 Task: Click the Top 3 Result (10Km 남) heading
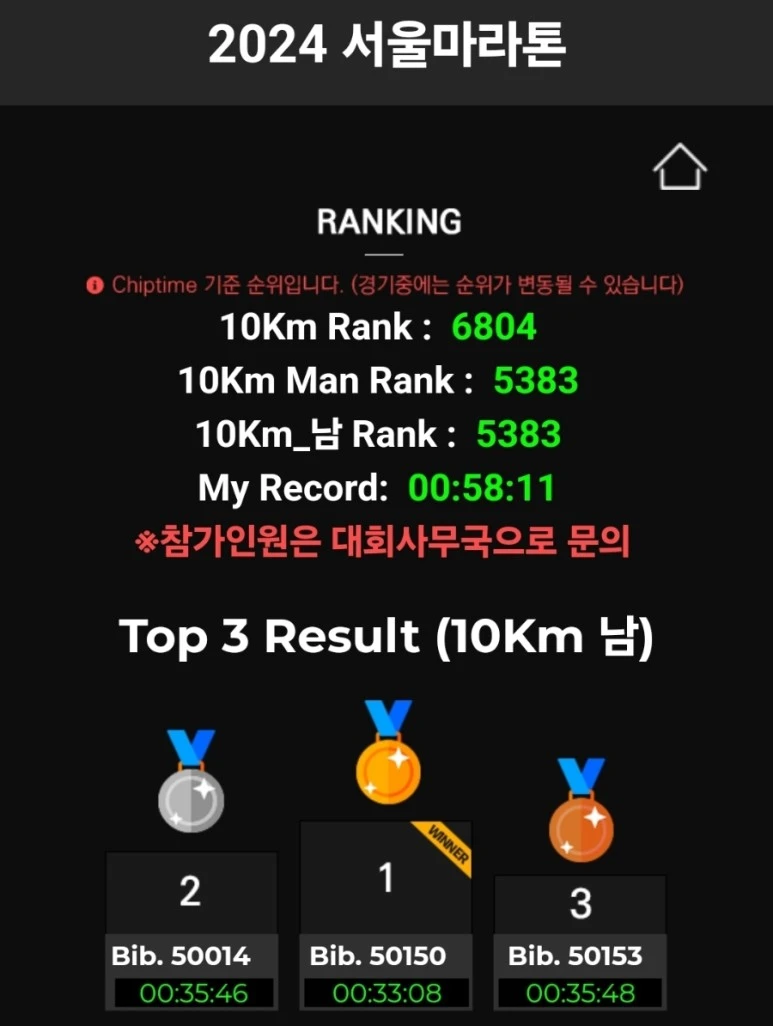coord(386,637)
